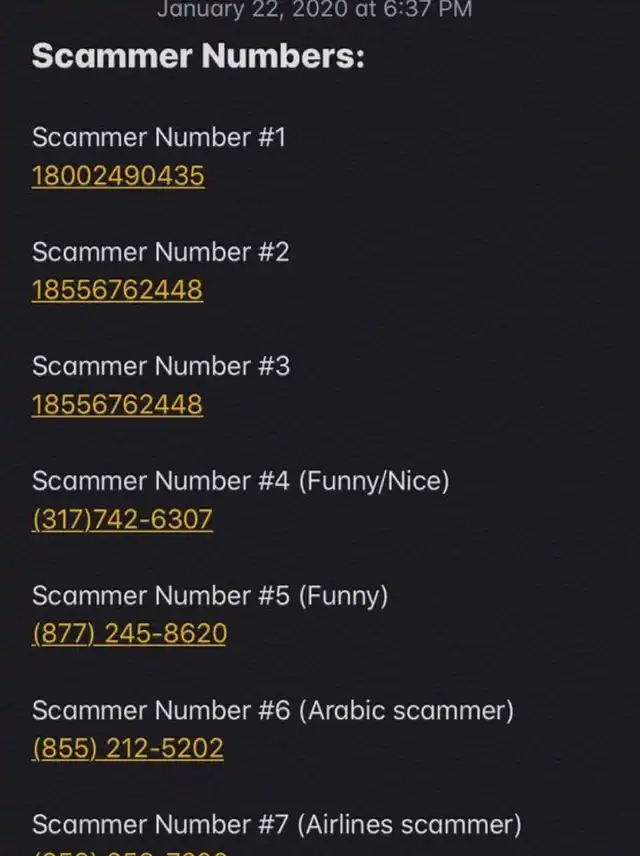The image size is (640, 856).
Task: Call the 18002490435 number link
Action: coord(118,176)
